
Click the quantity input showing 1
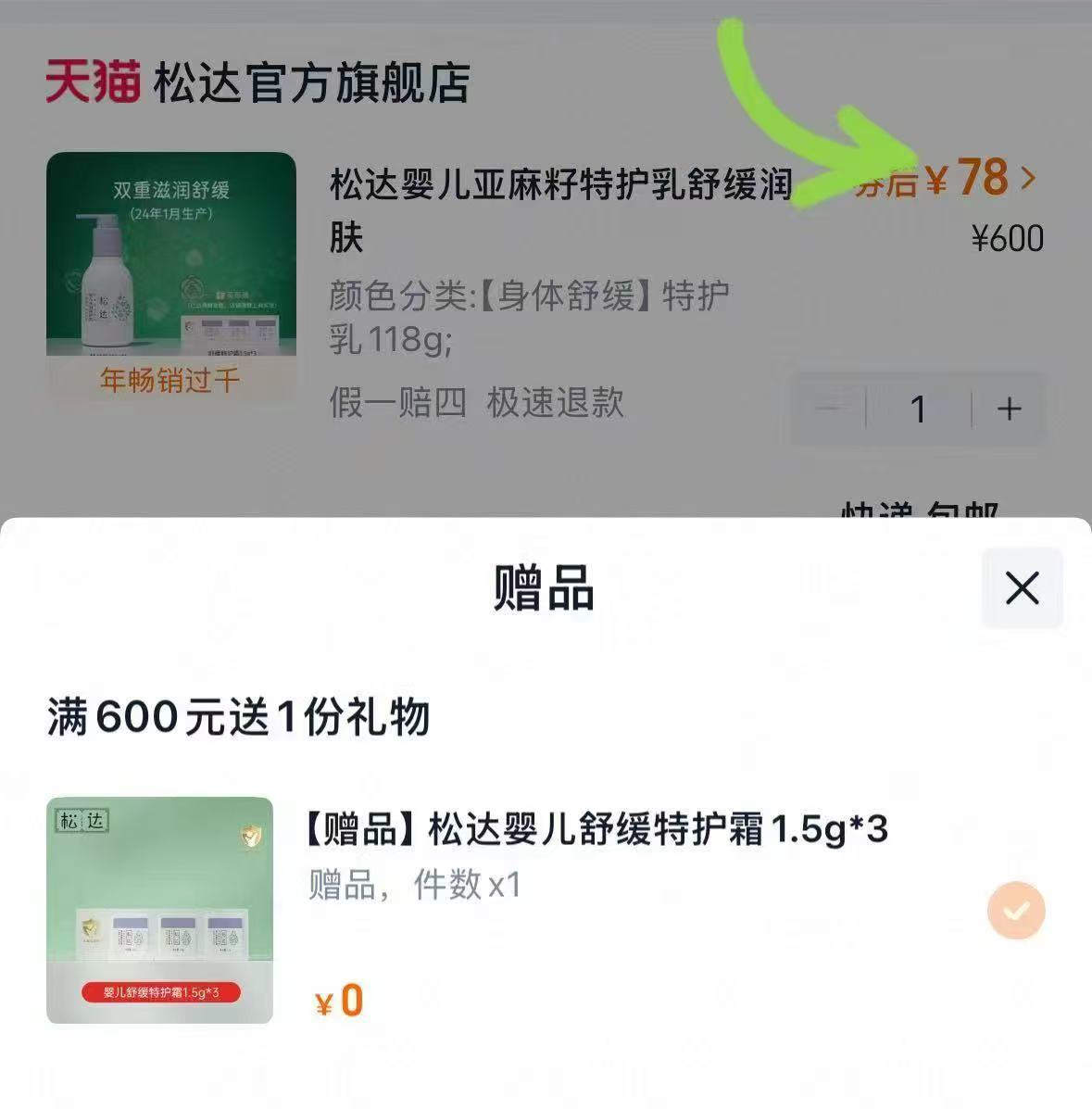(x=918, y=408)
